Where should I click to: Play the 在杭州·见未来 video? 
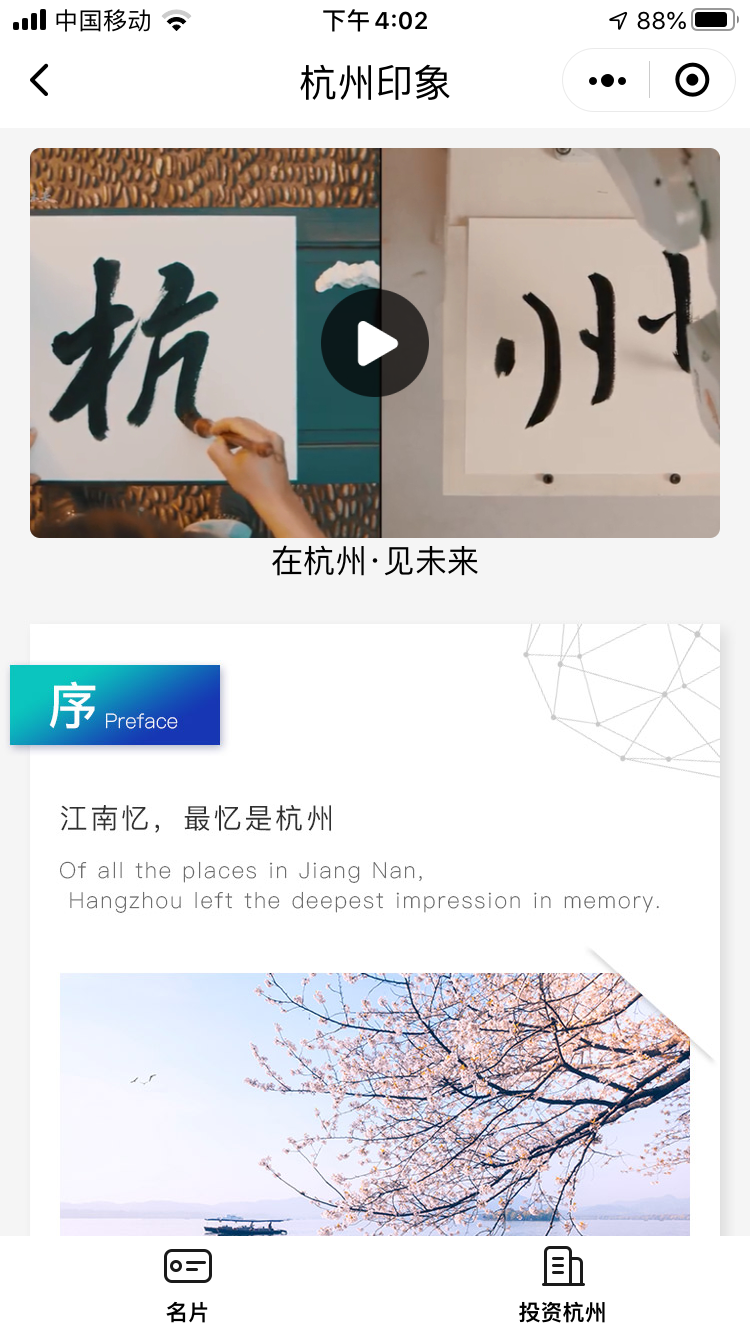click(x=375, y=343)
